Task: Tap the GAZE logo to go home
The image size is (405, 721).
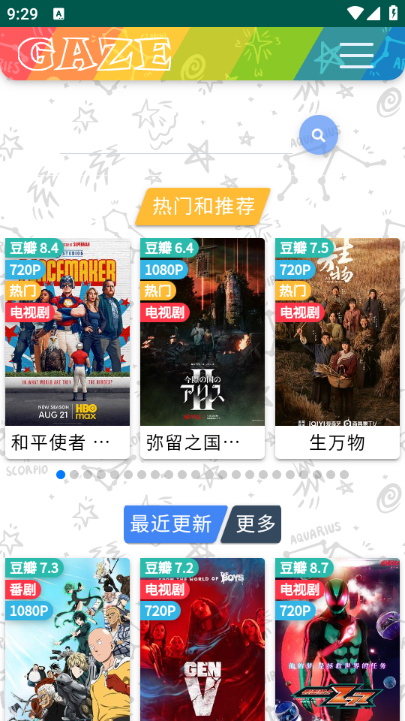Action: point(94,54)
